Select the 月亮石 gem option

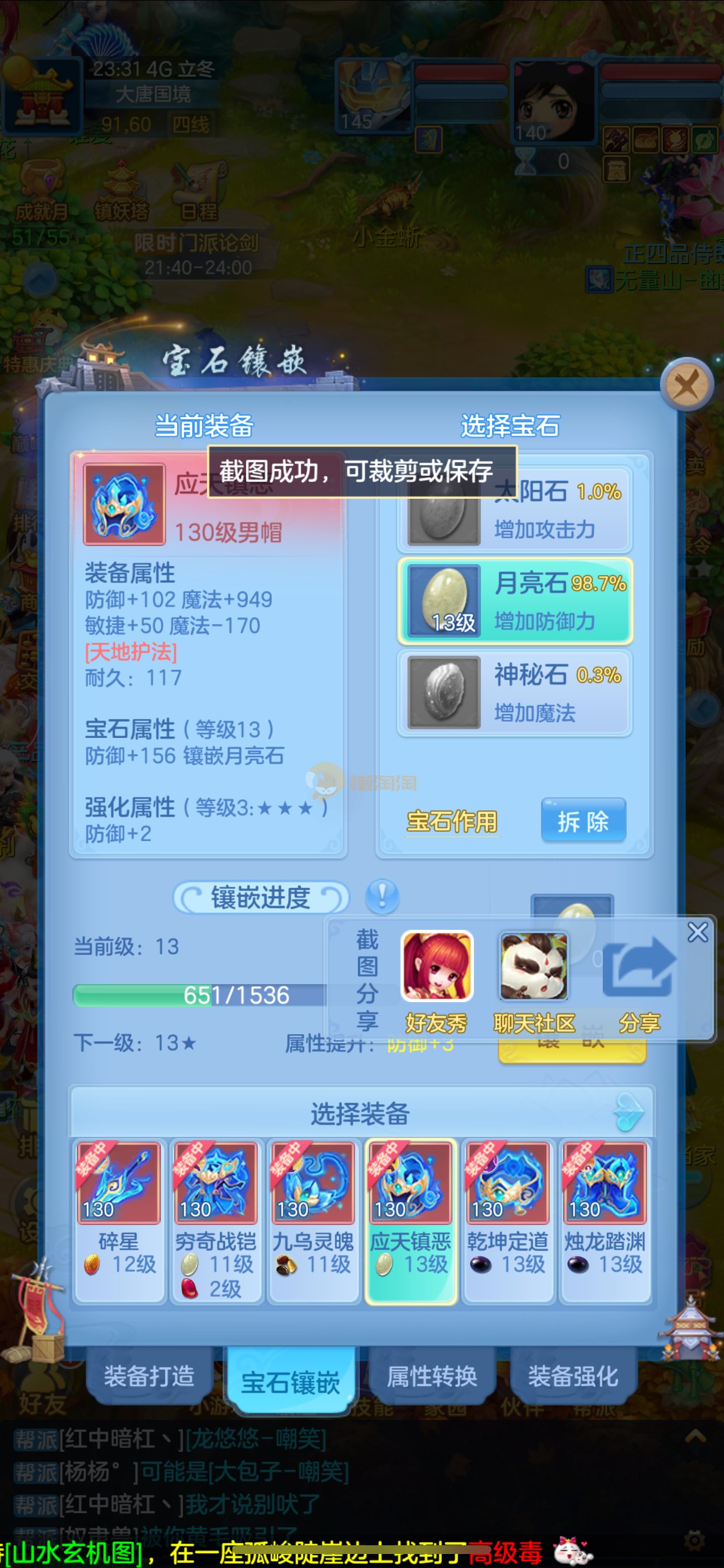pos(514,601)
